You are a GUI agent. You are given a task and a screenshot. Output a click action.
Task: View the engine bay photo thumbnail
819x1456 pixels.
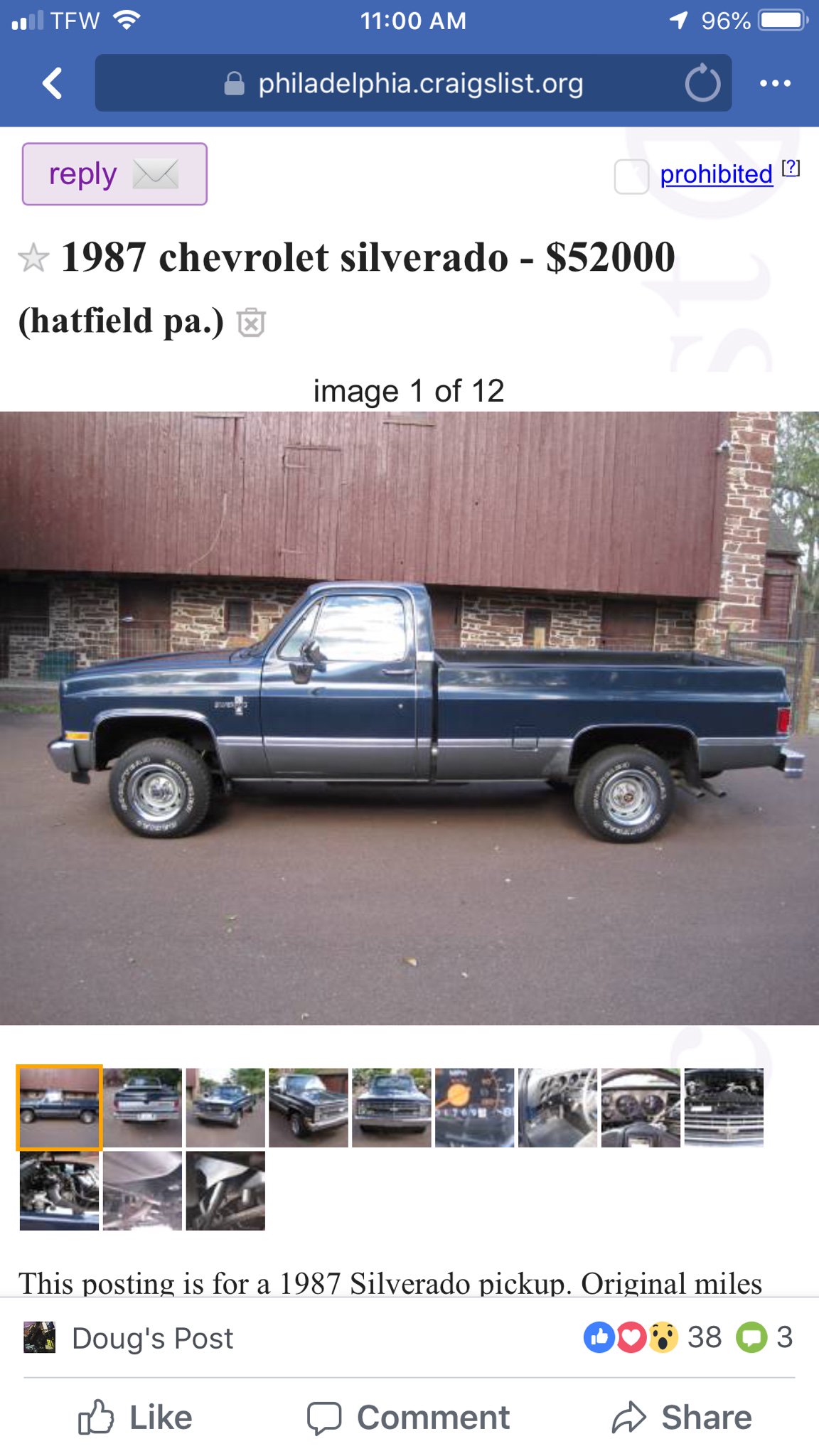coord(57,1191)
